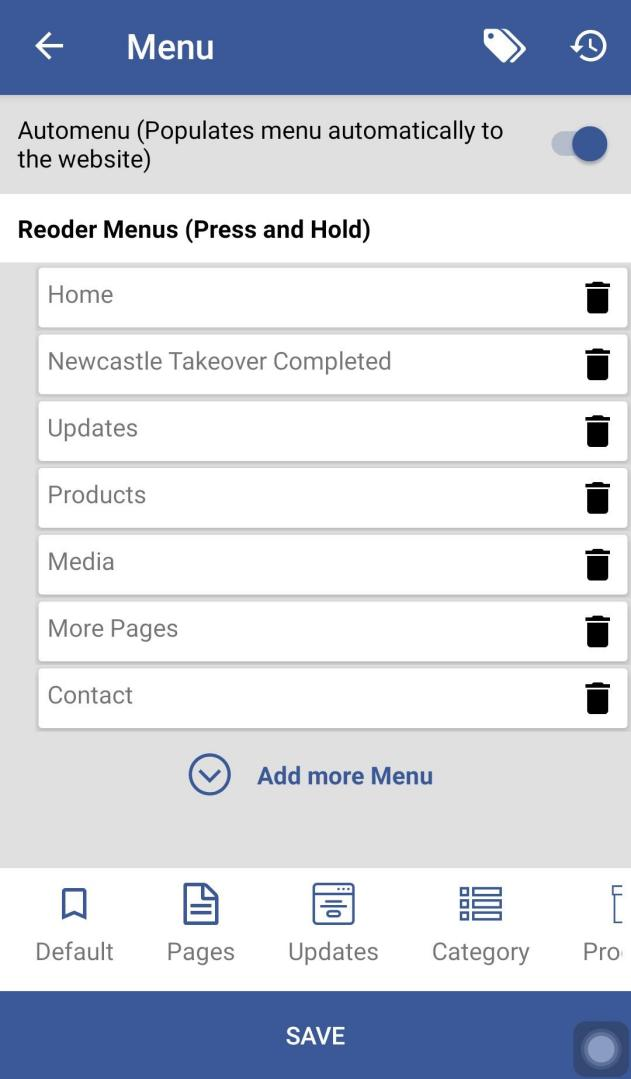Viewport: 631px width, 1079px height.
Task: Save the menu changes
Action: click(315, 1035)
